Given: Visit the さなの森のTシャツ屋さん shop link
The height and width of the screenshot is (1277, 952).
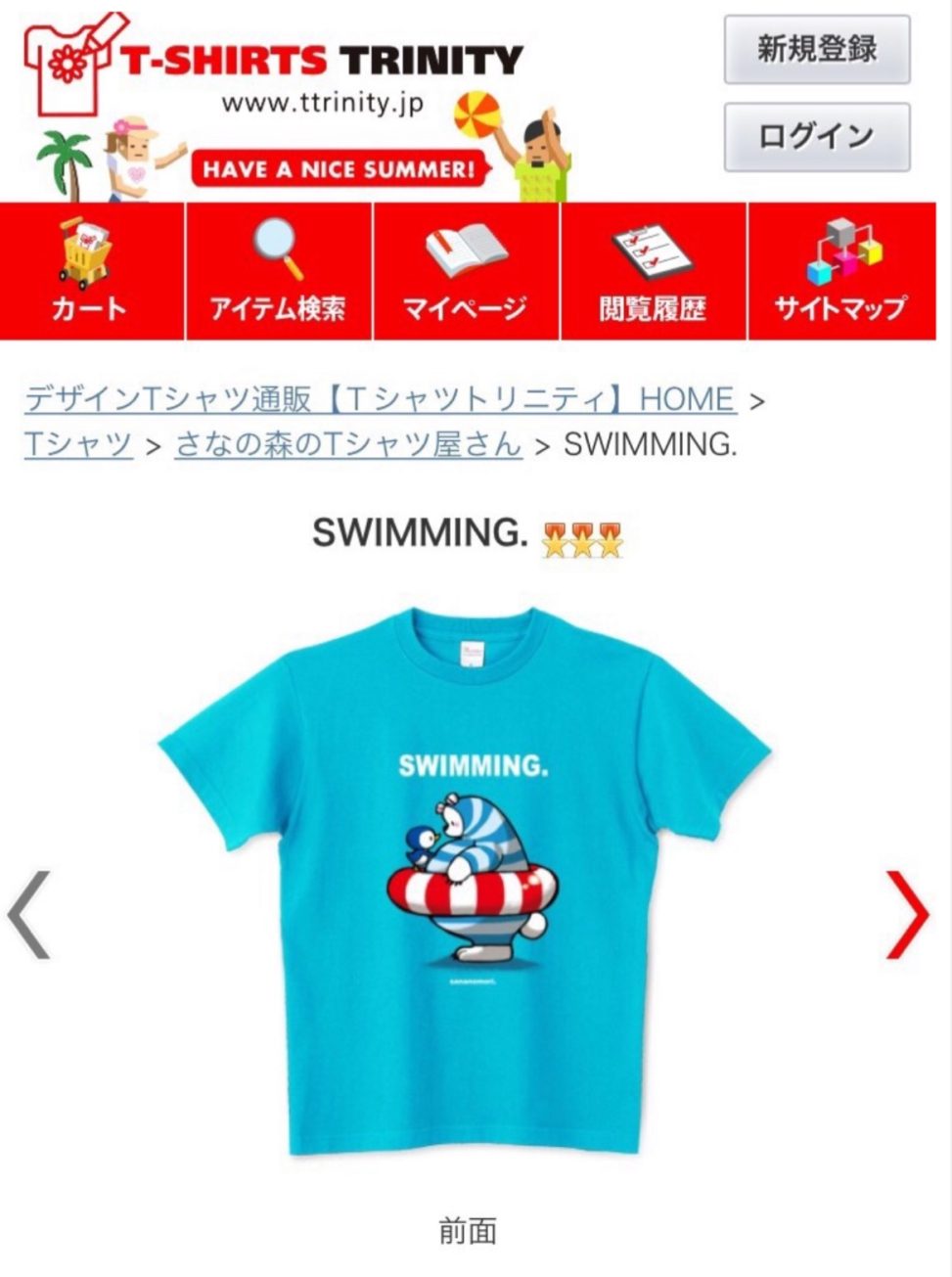Looking at the screenshot, I should coord(348,444).
